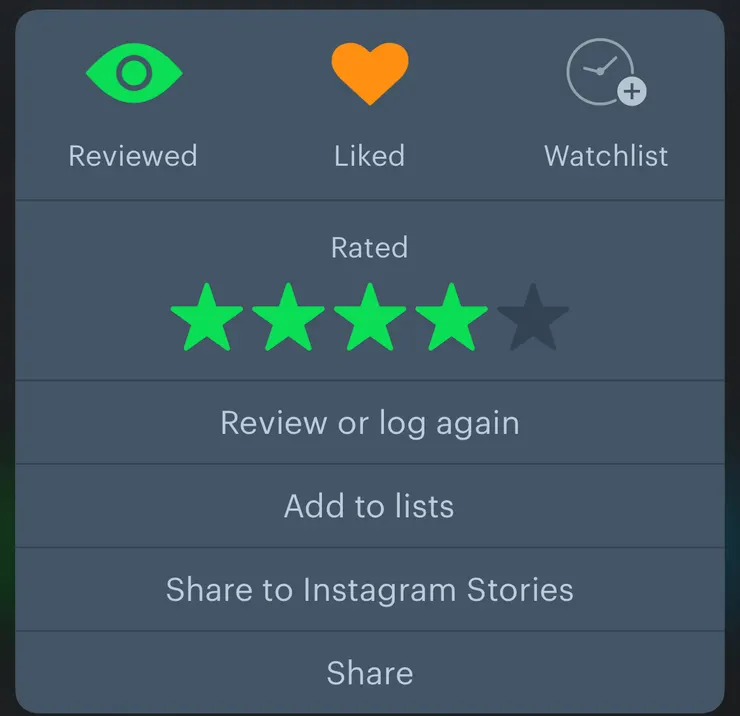Share to Instagram Stories
The image size is (740, 716).
[x=370, y=590]
